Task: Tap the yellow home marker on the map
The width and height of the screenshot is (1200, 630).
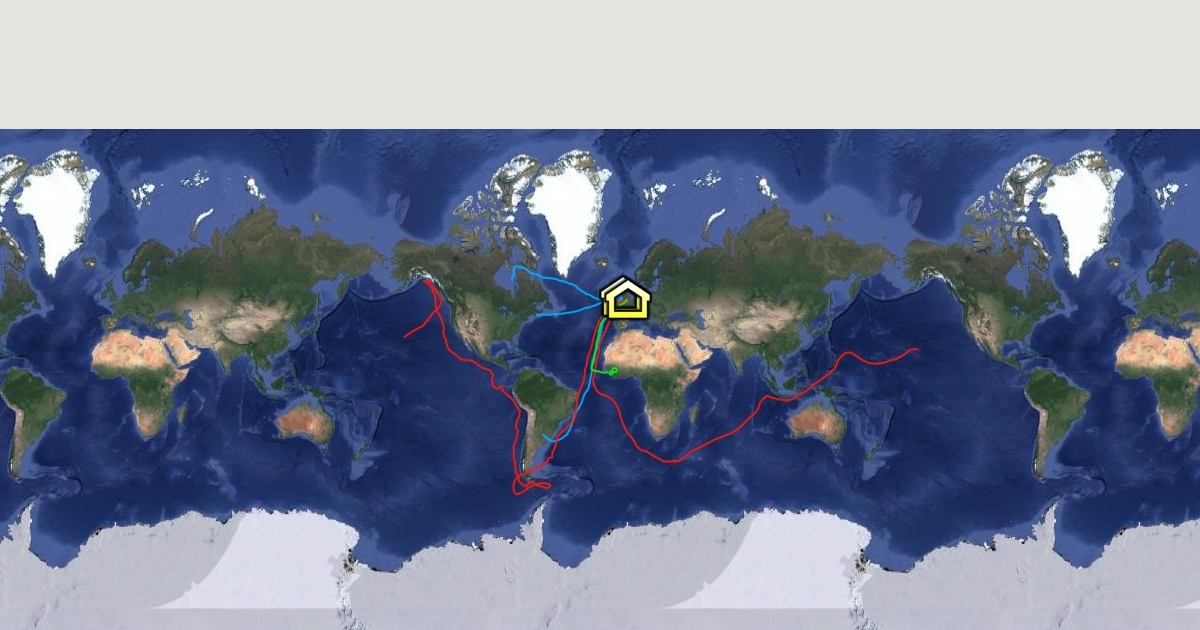Action: click(626, 298)
